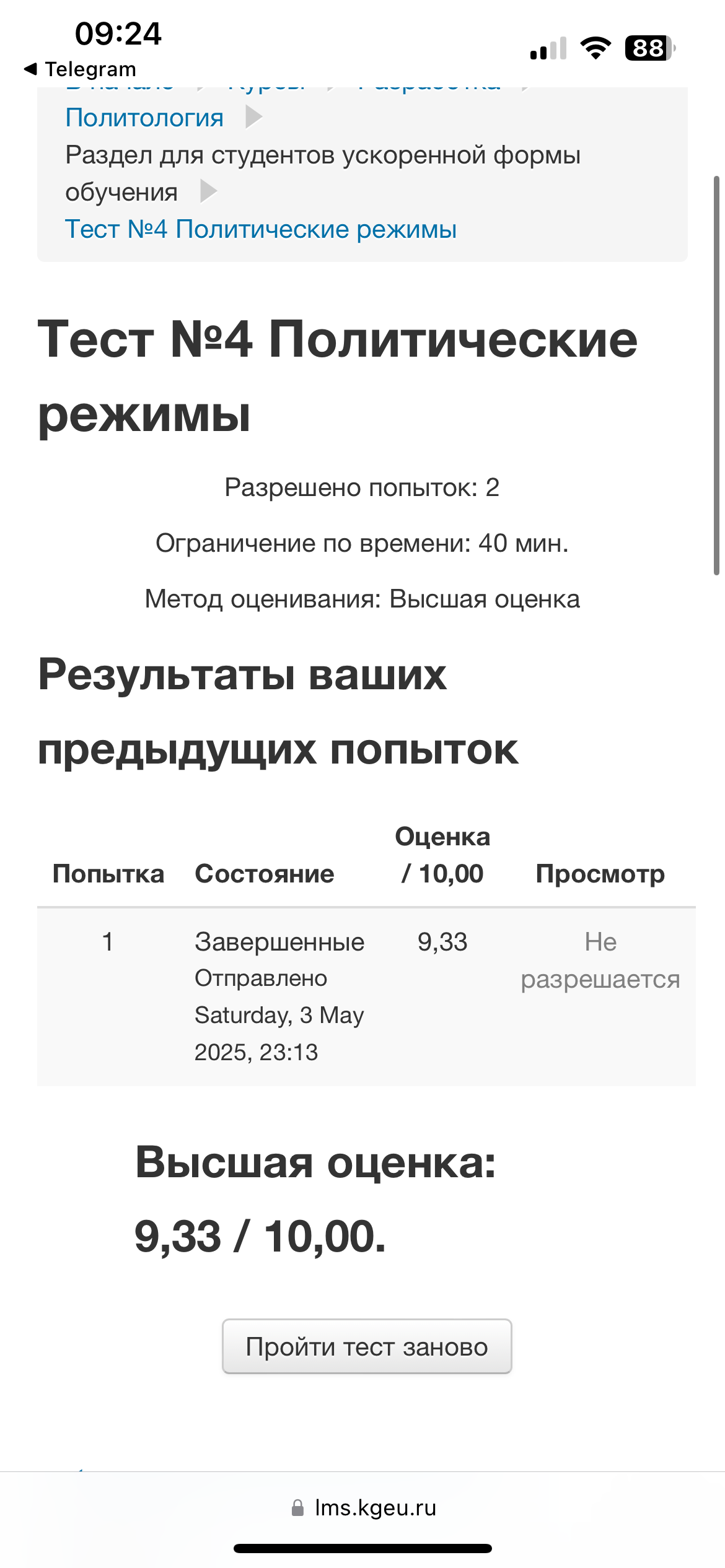Tap the Пройти тест заново button

click(367, 1346)
